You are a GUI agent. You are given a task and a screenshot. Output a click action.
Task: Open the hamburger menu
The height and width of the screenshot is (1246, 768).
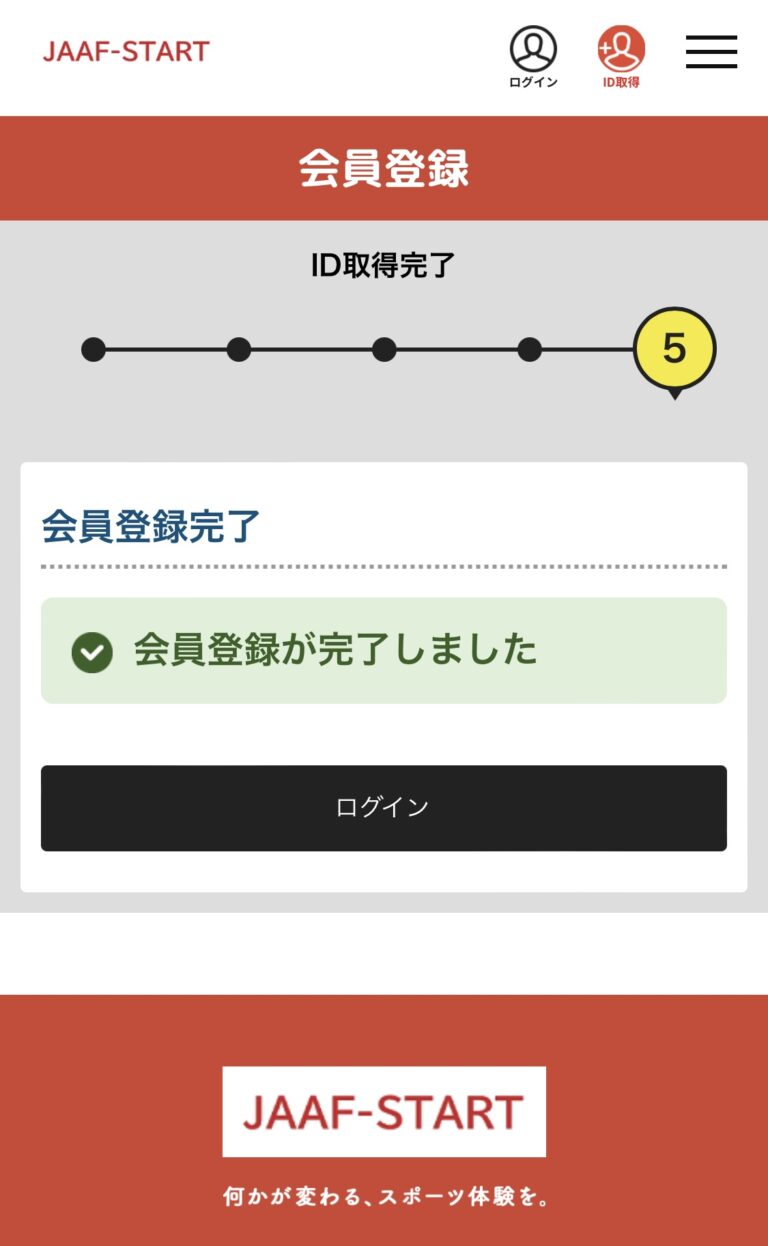point(711,52)
